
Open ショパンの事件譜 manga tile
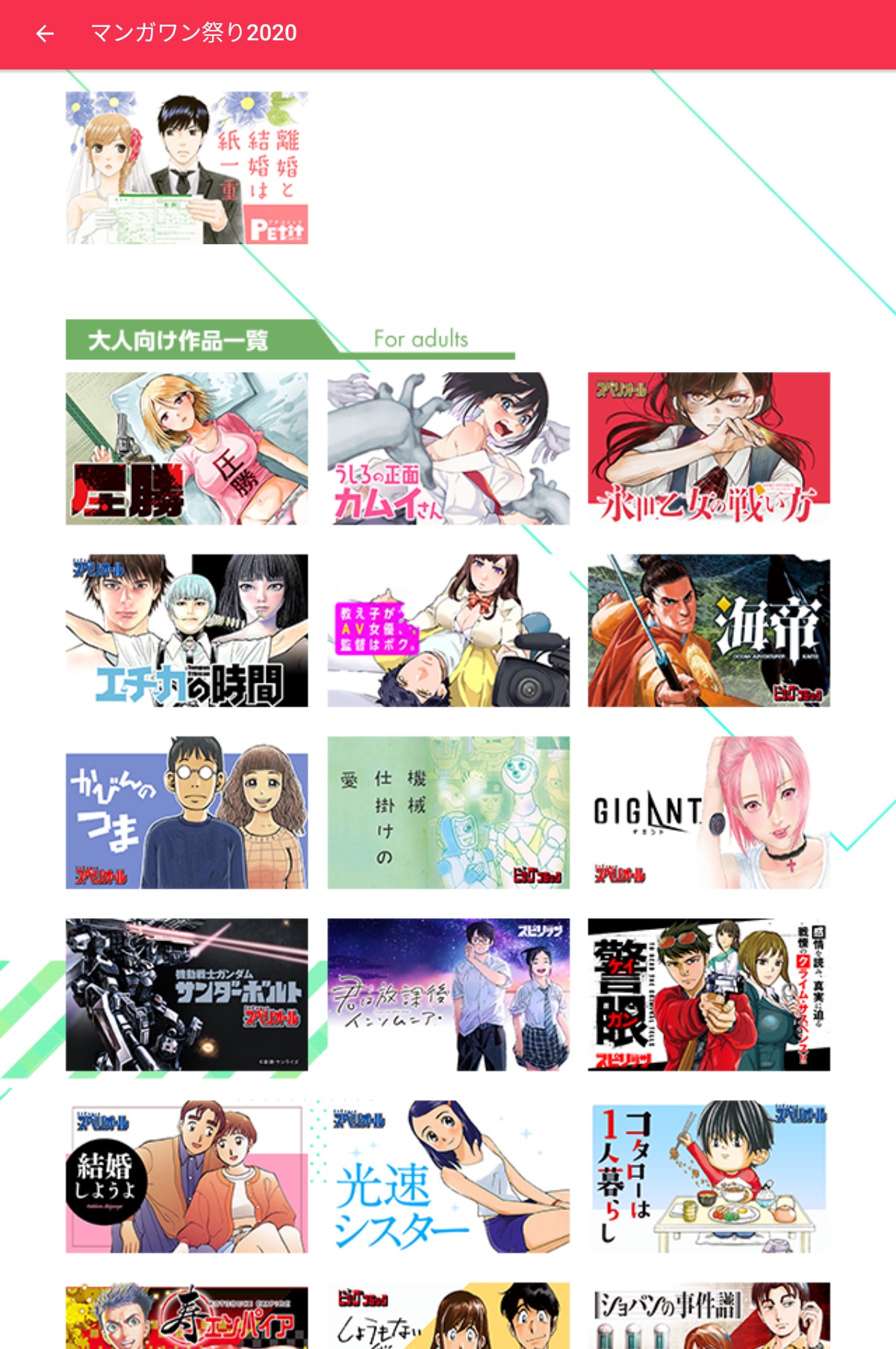tap(709, 1317)
